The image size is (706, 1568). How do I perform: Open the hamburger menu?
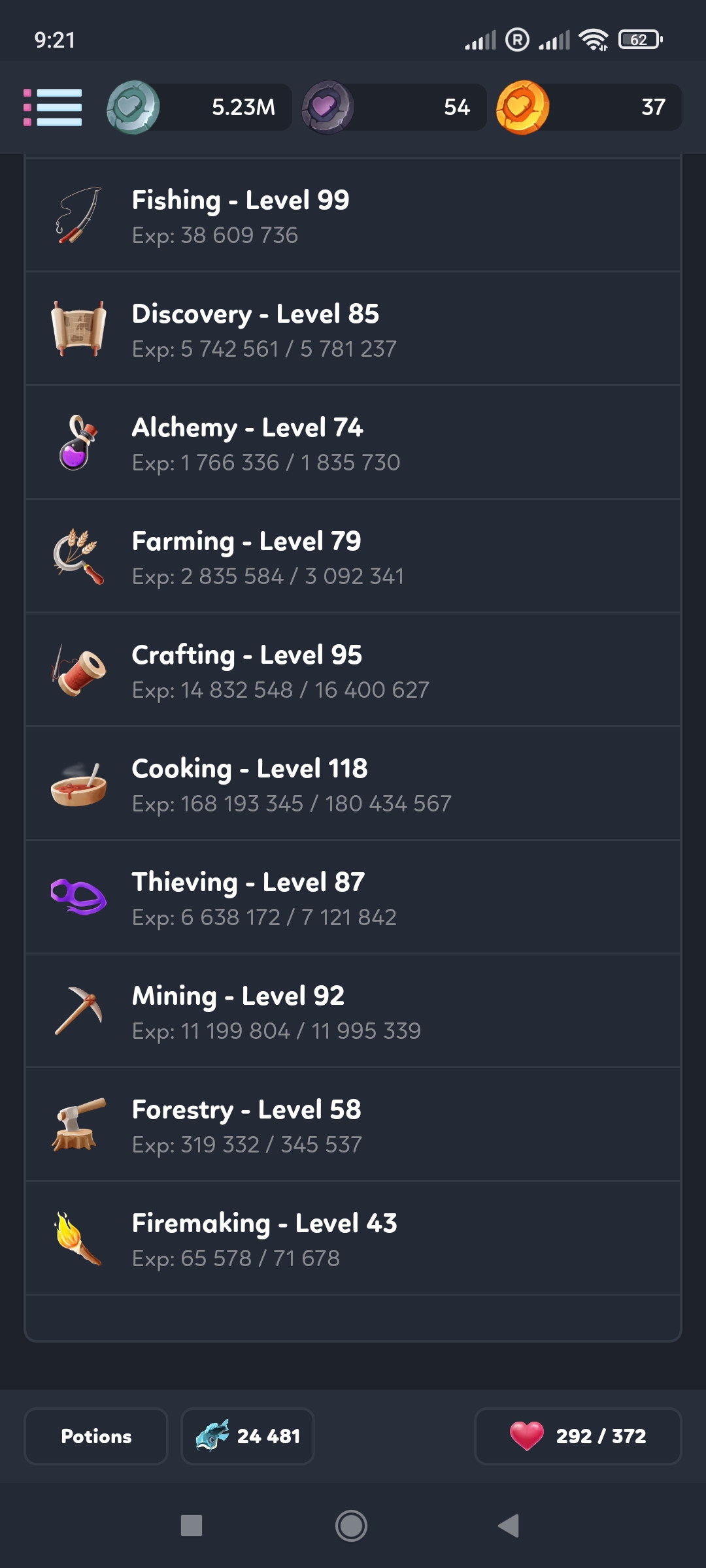click(x=53, y=107)
